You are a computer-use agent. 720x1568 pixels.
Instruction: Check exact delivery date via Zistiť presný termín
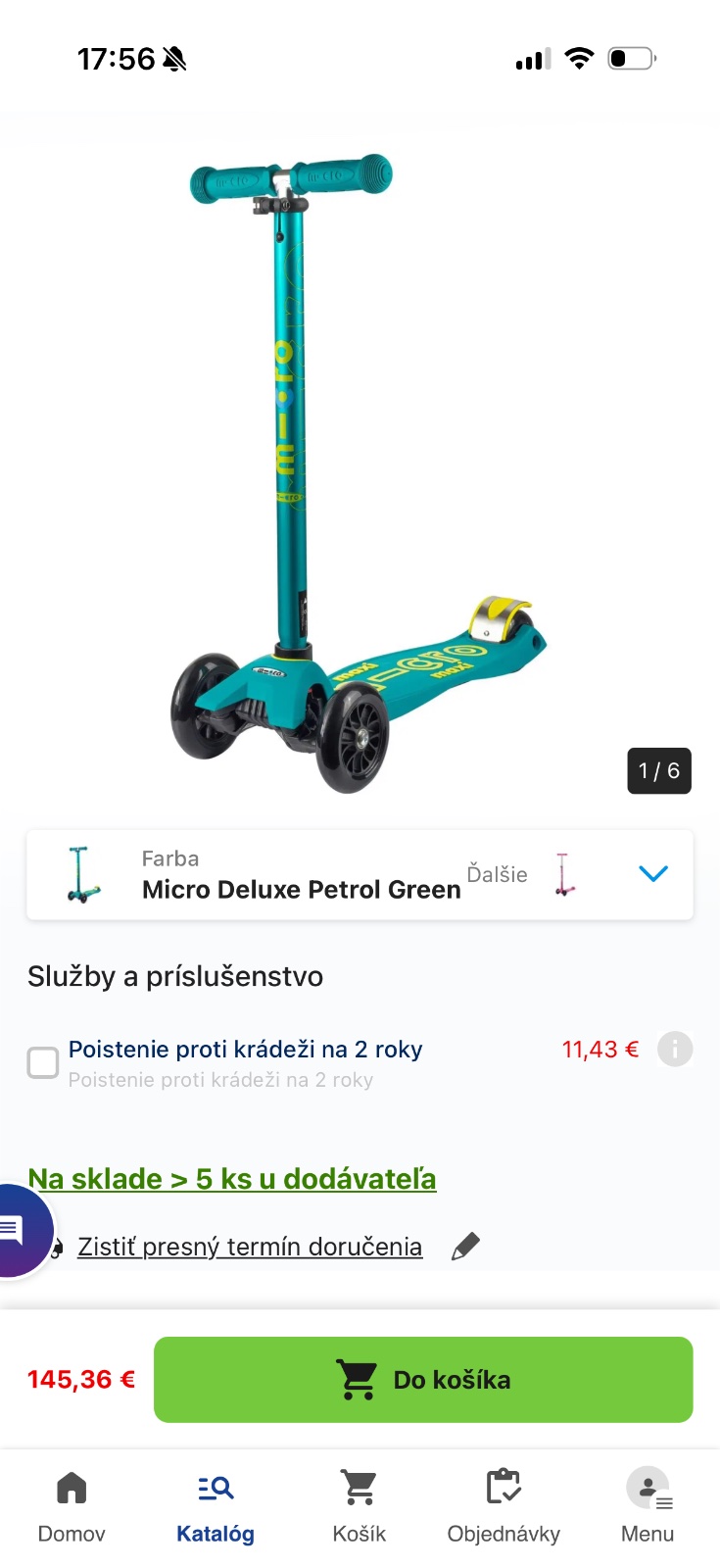tap(250, 1247)
